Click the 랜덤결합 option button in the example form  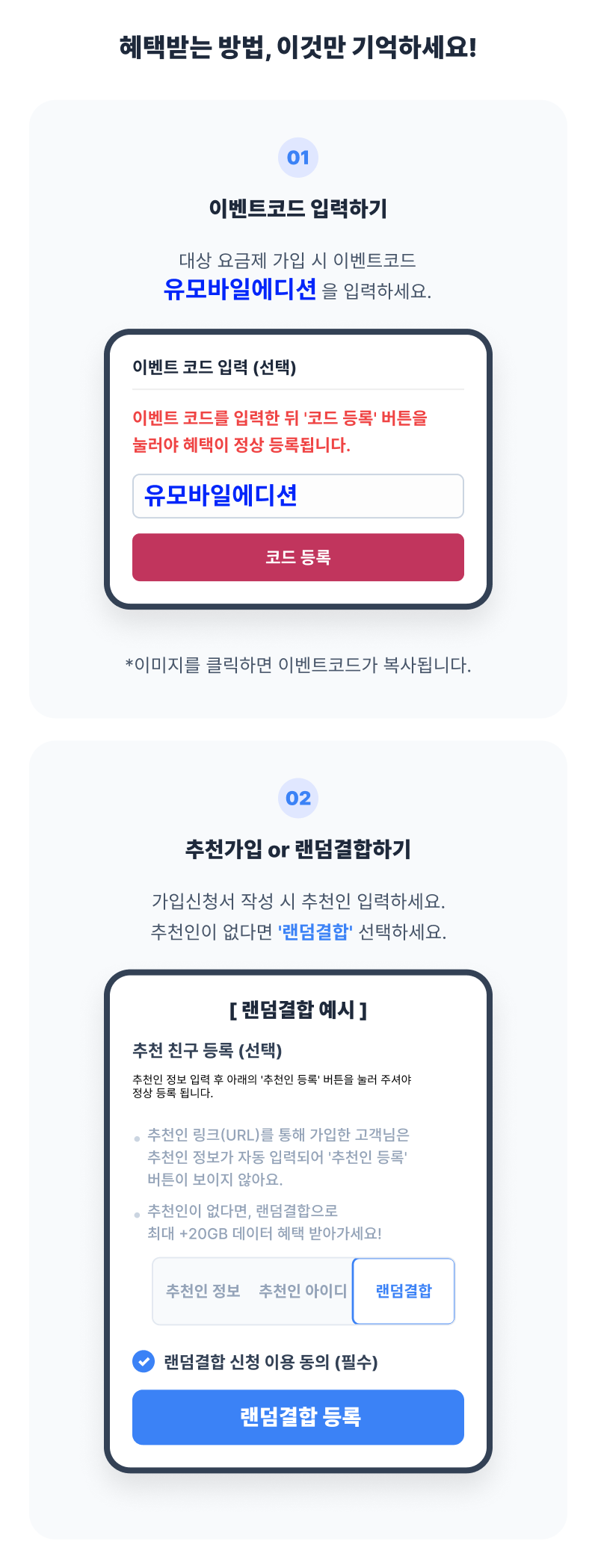point(404,1292)
